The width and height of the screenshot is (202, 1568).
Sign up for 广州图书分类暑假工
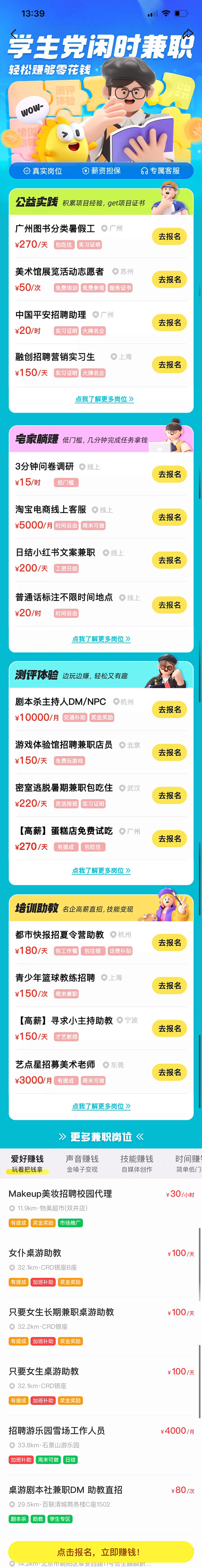(169, 237)
